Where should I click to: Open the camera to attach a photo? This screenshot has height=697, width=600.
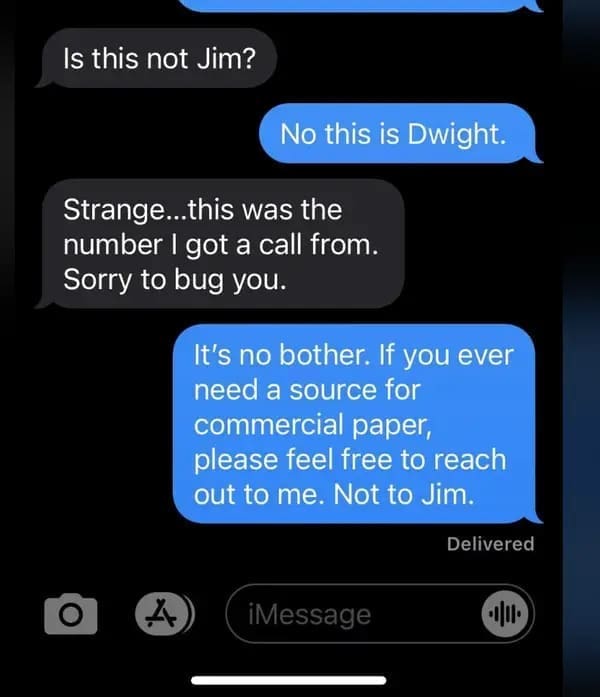[x=70, y=613]
